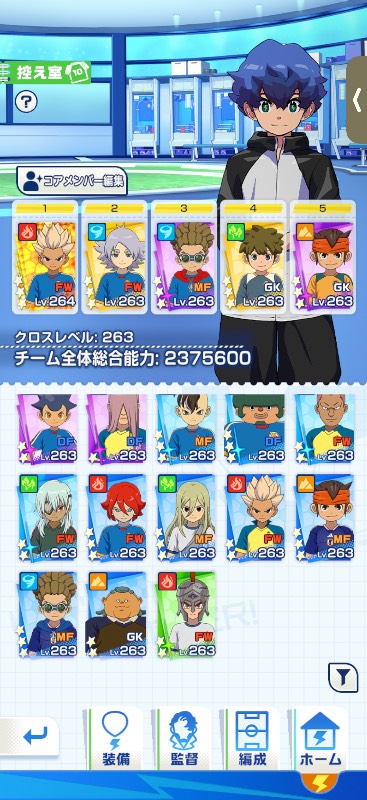This screenshot has width=367, height=800.
Task: Open the 編成 formation tab
Action: coord(252,738)
